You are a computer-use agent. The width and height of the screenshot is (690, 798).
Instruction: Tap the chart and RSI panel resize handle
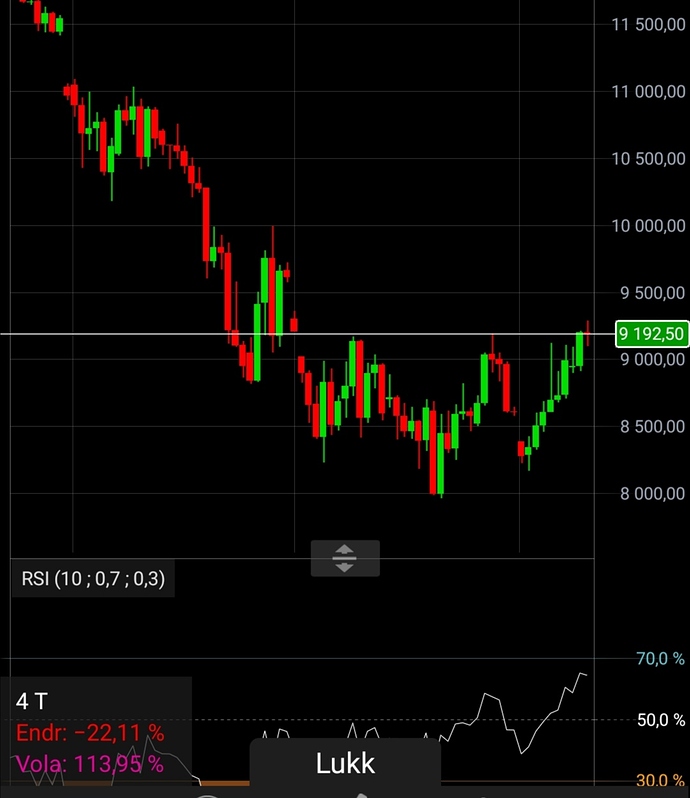click(x=345, y=558)
